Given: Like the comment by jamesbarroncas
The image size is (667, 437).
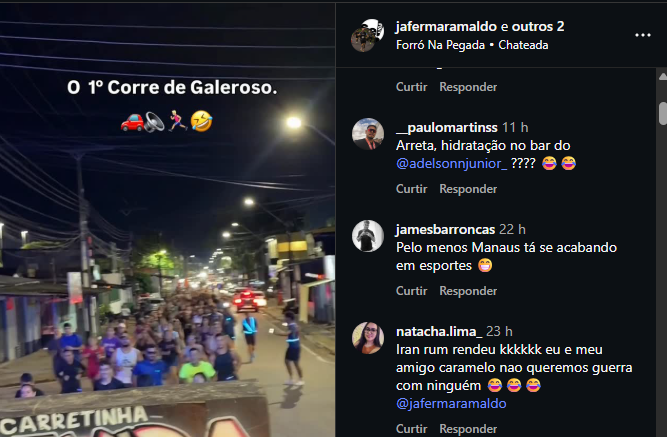Looking at the screenshot, I should click(x=411, y=291).
